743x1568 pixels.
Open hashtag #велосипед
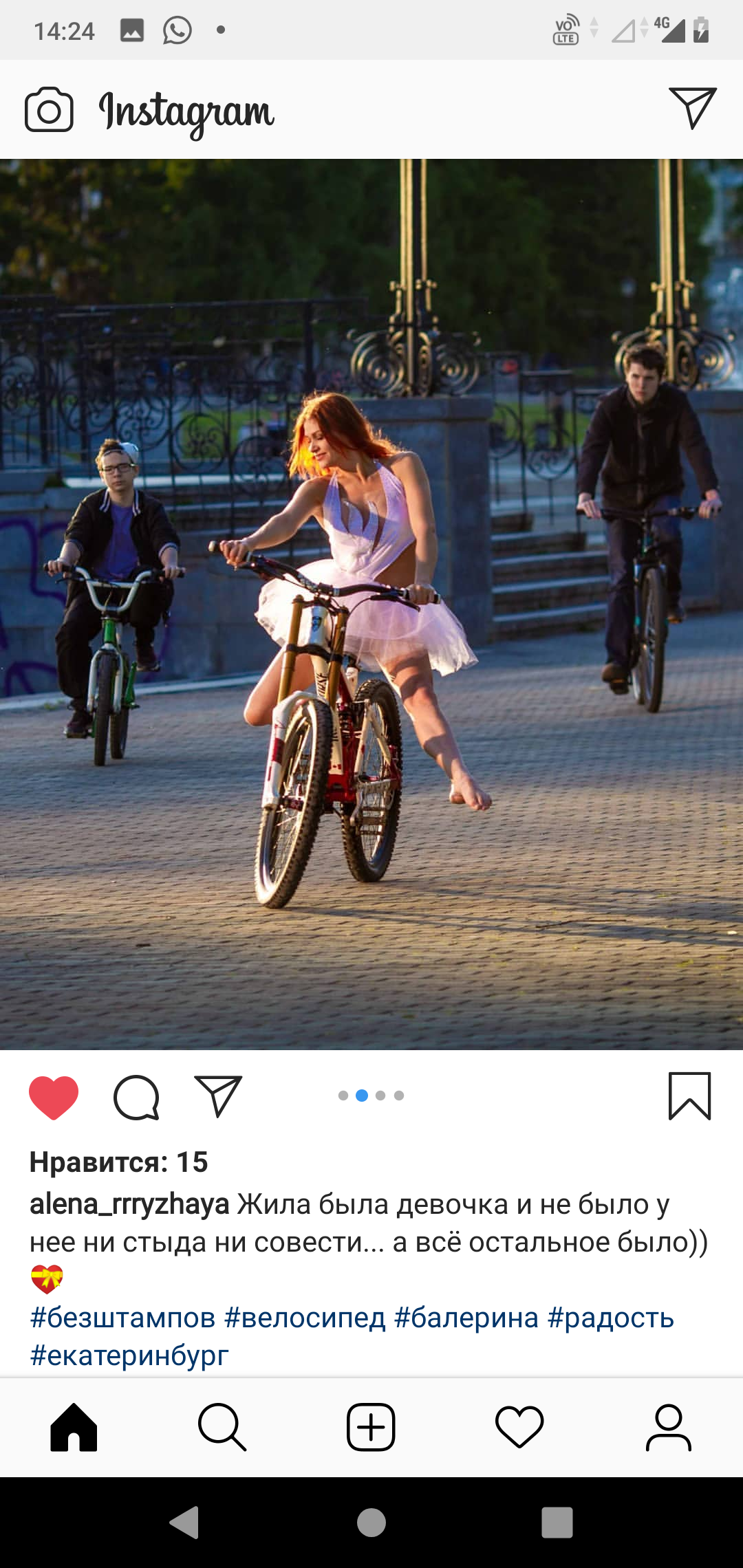click(x=305, y=1318)
